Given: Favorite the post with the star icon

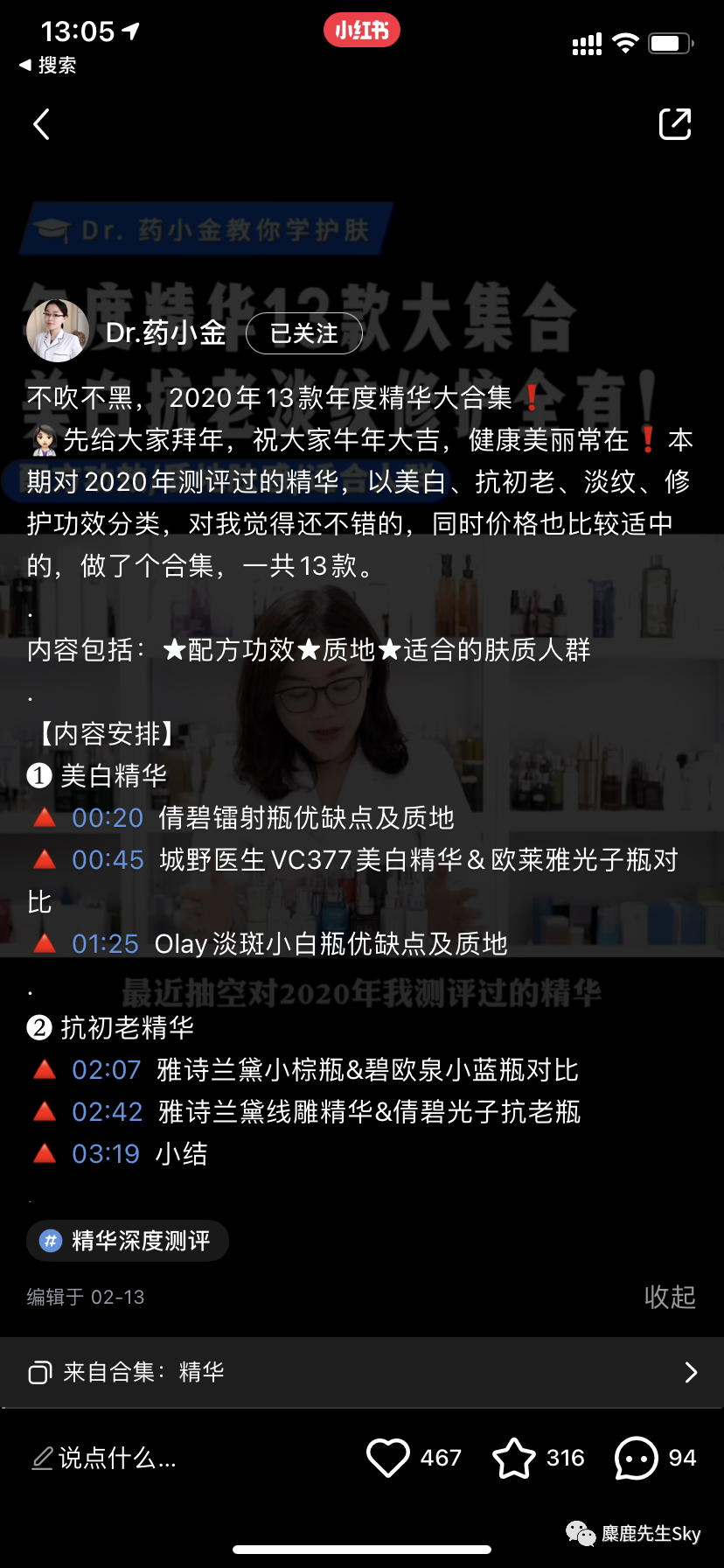Looking at the screenshot, I should pos(515,1457).
